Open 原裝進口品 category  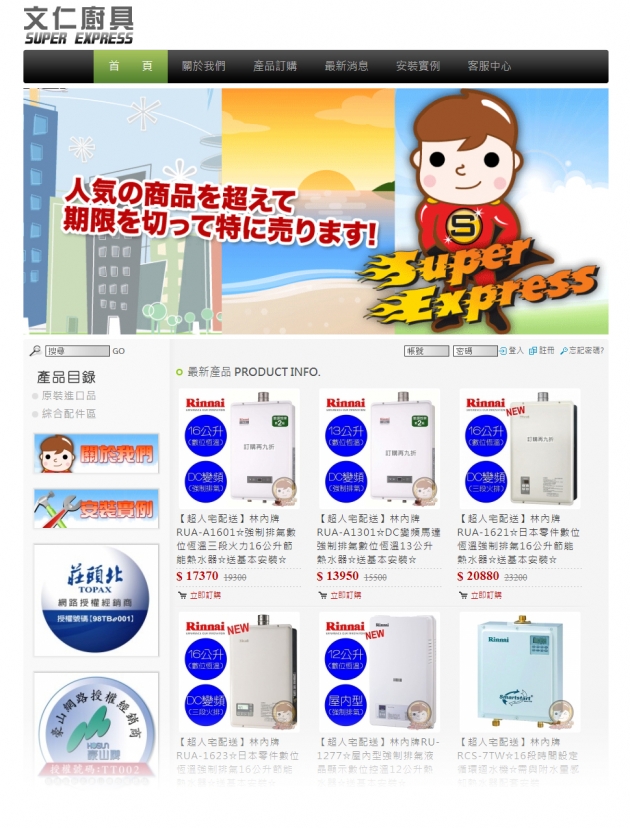click(x=68, y=396)
